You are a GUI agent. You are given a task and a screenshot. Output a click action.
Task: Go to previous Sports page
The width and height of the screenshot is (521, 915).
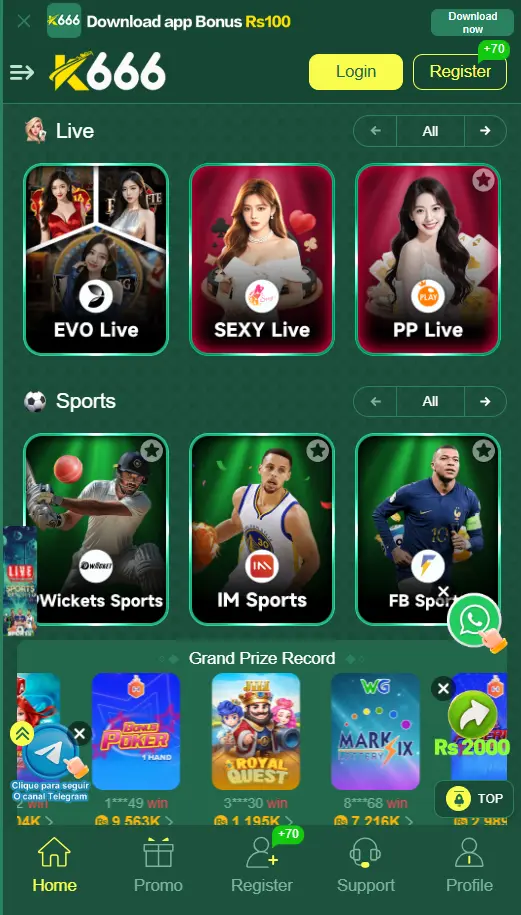pos(375,401)
